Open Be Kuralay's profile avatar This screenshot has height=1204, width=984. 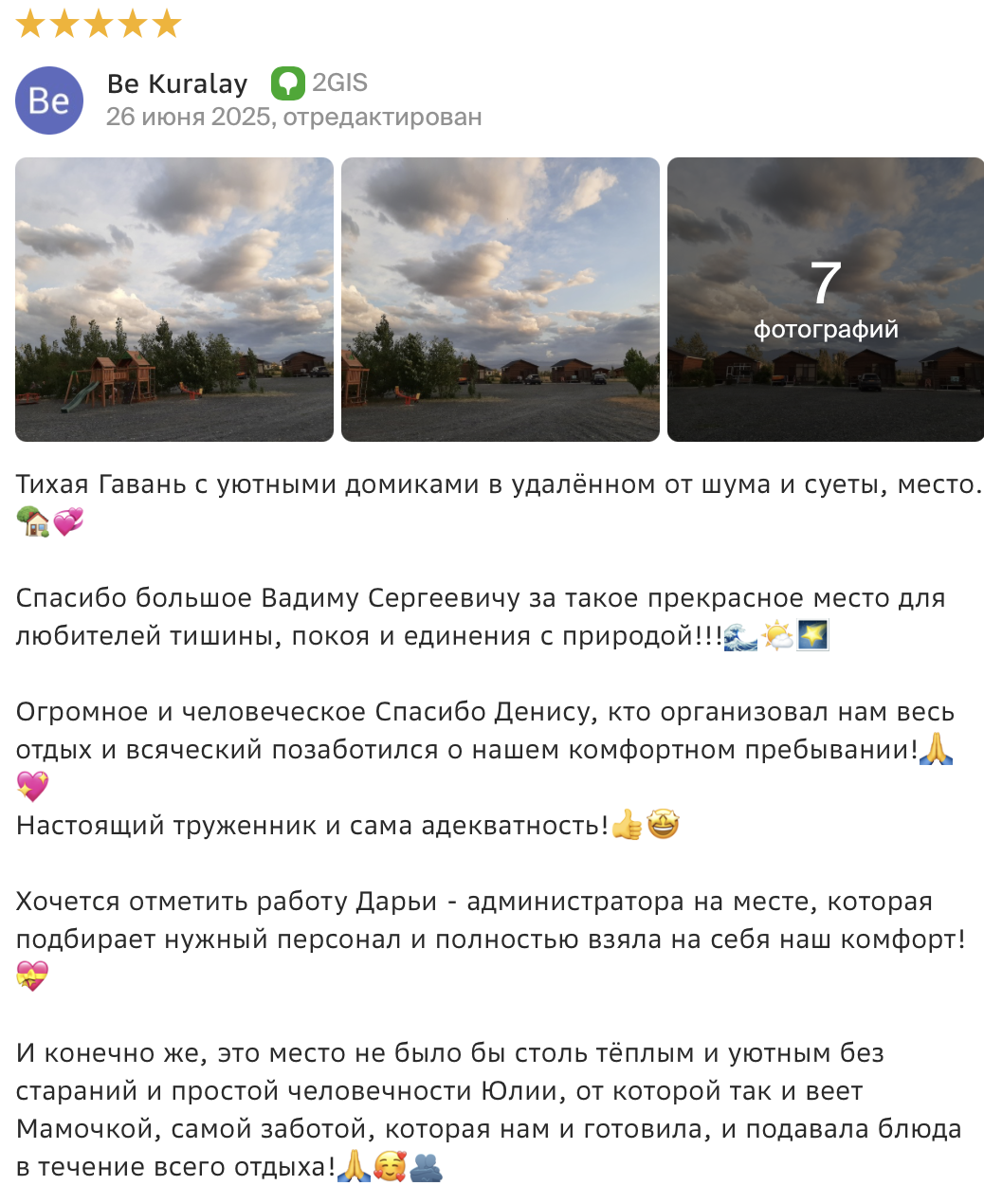click(49, 100)
